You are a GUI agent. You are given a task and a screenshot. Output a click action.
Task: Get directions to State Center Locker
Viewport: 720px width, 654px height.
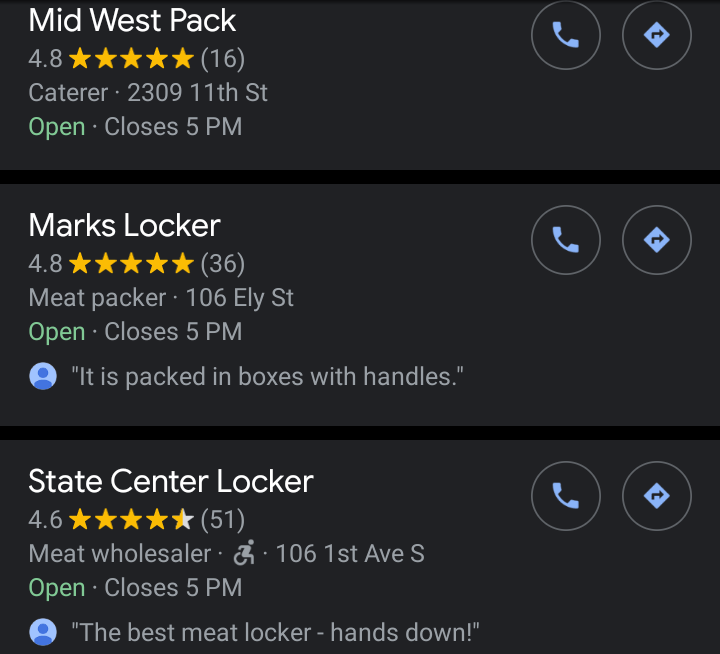pyautogui.click(x=656, y=495)
